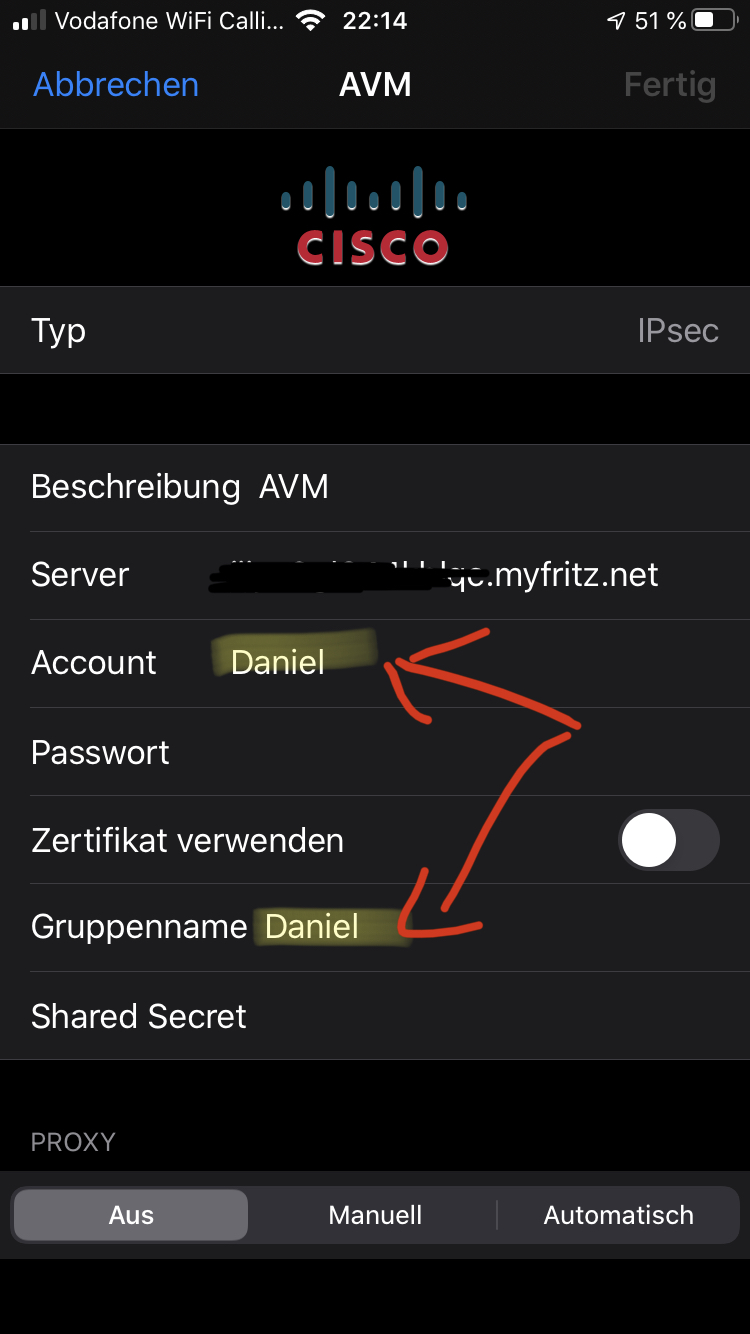Viewport: 750px width, 1334px height.
Task: Switch proxy to Automatisch
Action: pos(618,1215)
